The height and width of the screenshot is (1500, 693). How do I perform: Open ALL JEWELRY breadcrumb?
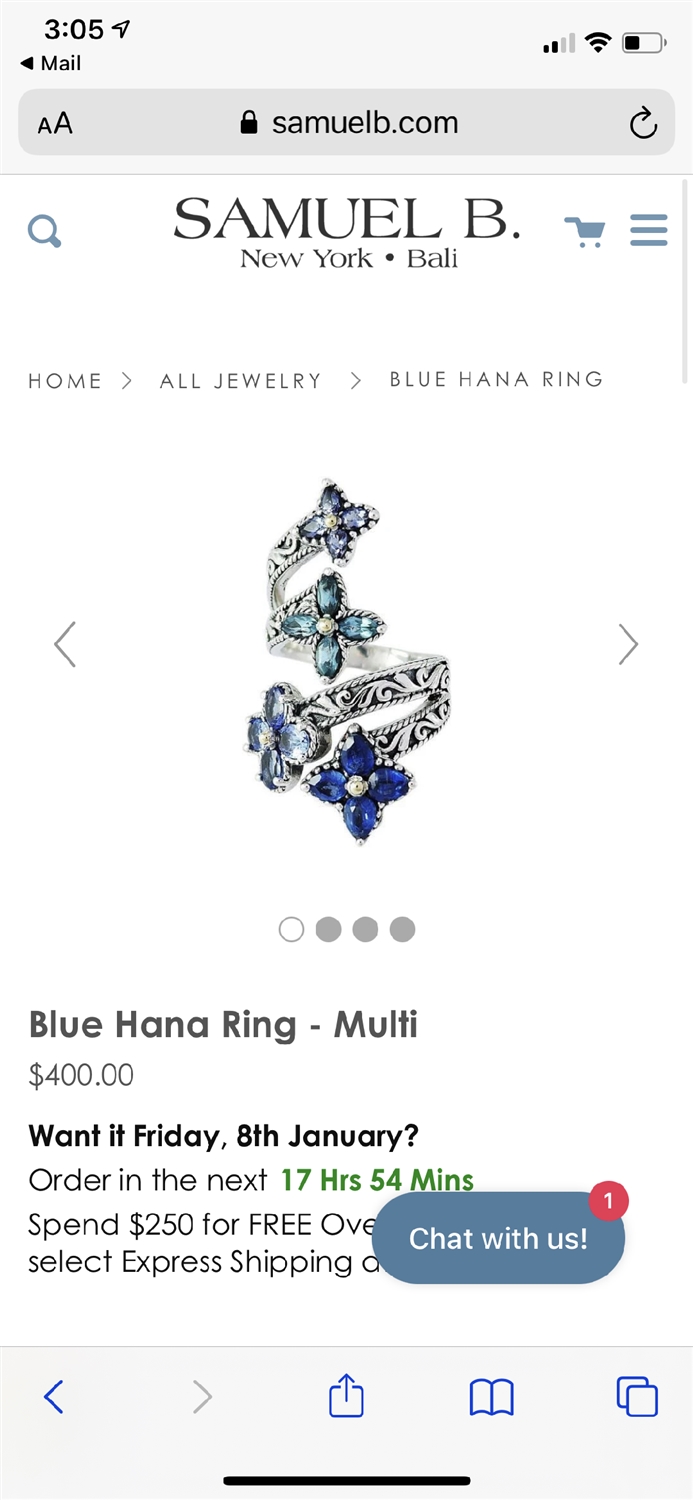[241, 381]
